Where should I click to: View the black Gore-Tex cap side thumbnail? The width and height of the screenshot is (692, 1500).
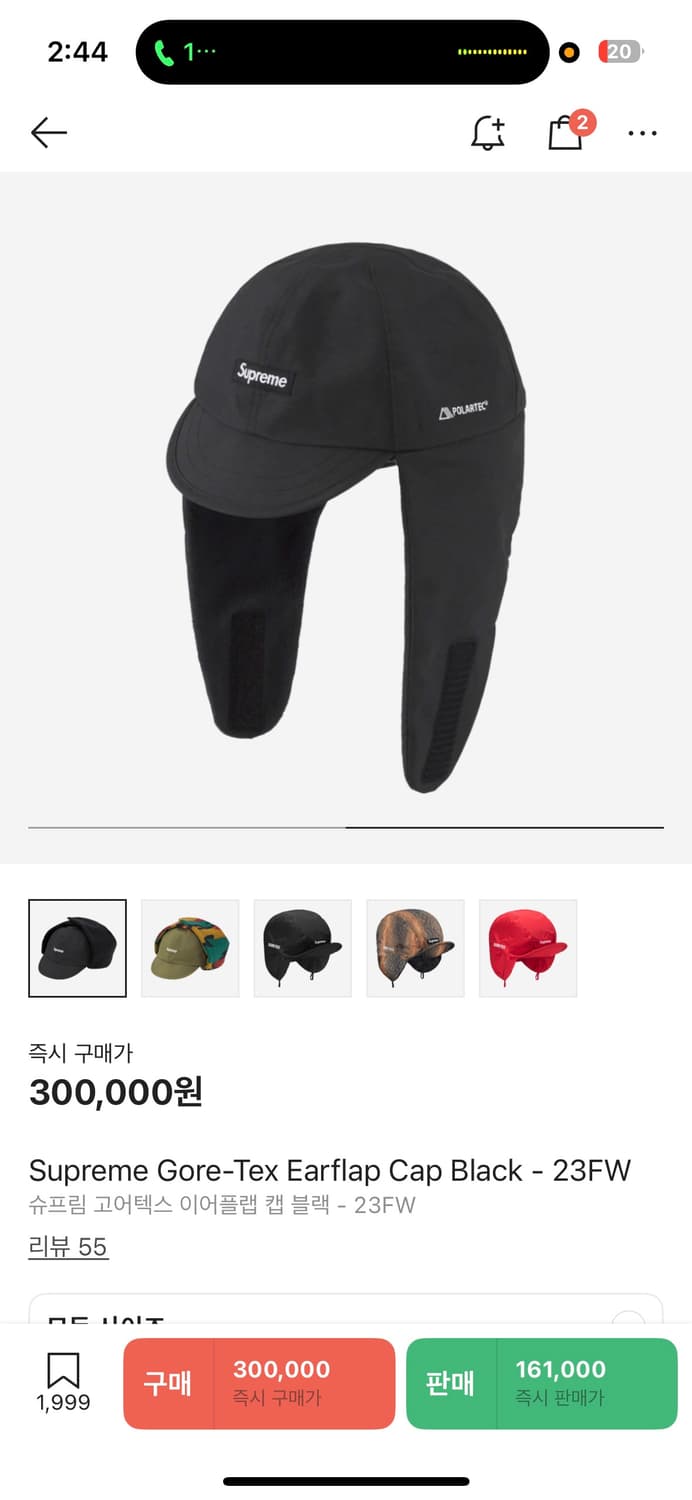(x=303, y=948)
